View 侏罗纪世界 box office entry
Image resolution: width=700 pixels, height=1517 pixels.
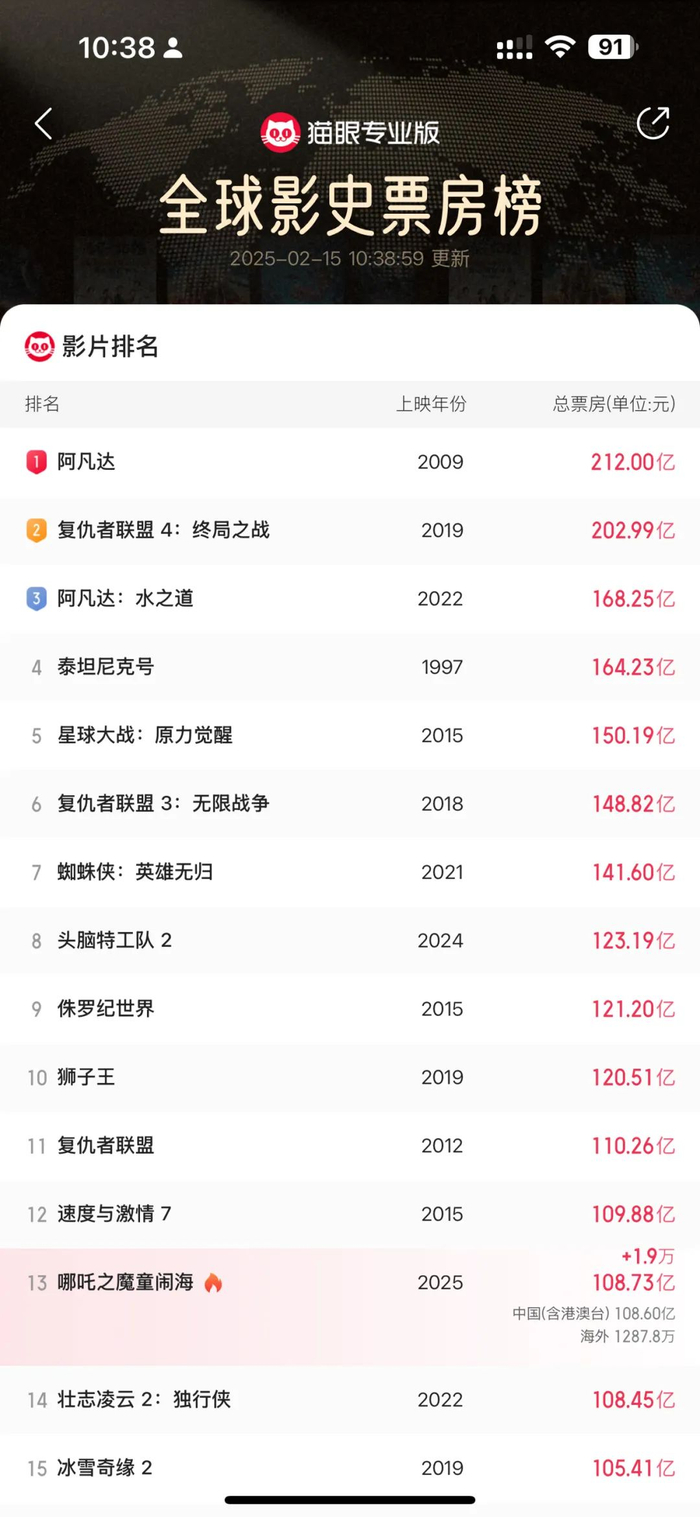pos(350,1008)
